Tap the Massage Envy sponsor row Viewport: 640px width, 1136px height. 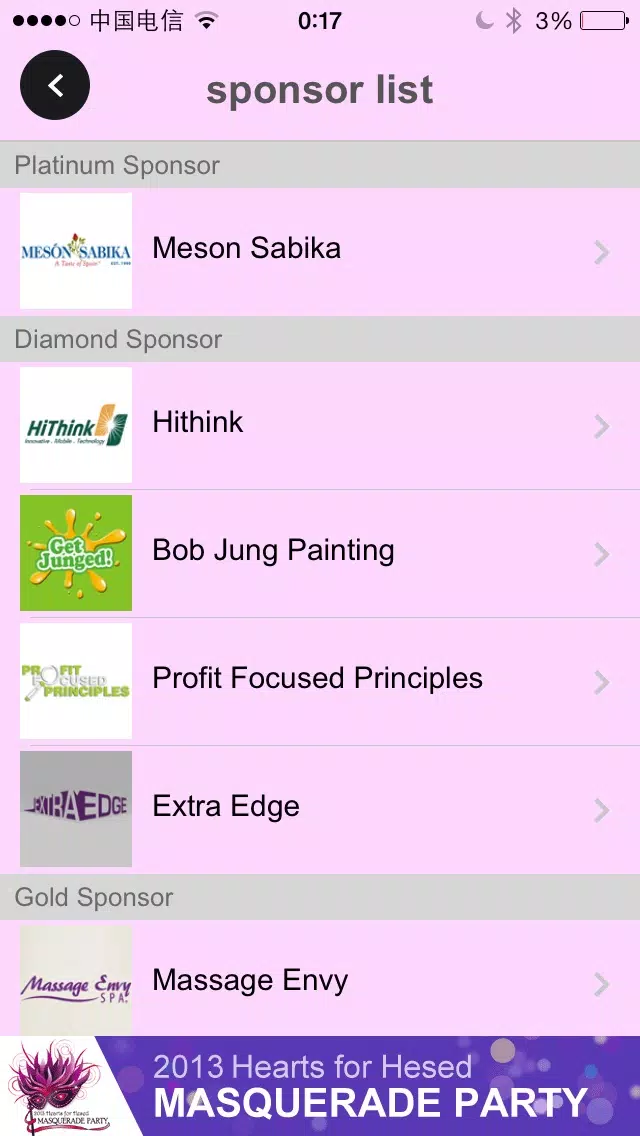(x=320, y=978)
